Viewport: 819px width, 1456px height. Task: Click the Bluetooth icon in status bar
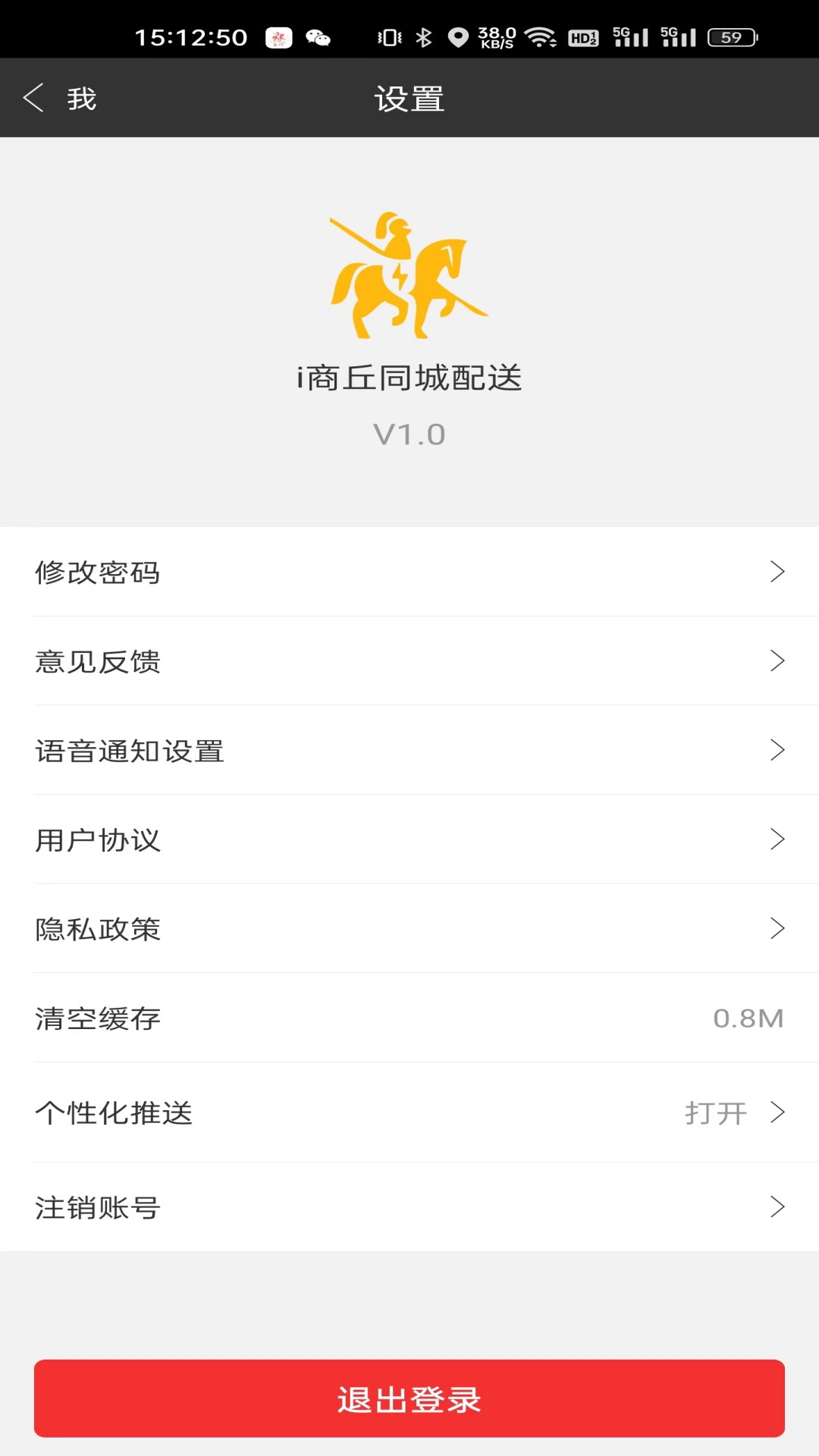423,36
